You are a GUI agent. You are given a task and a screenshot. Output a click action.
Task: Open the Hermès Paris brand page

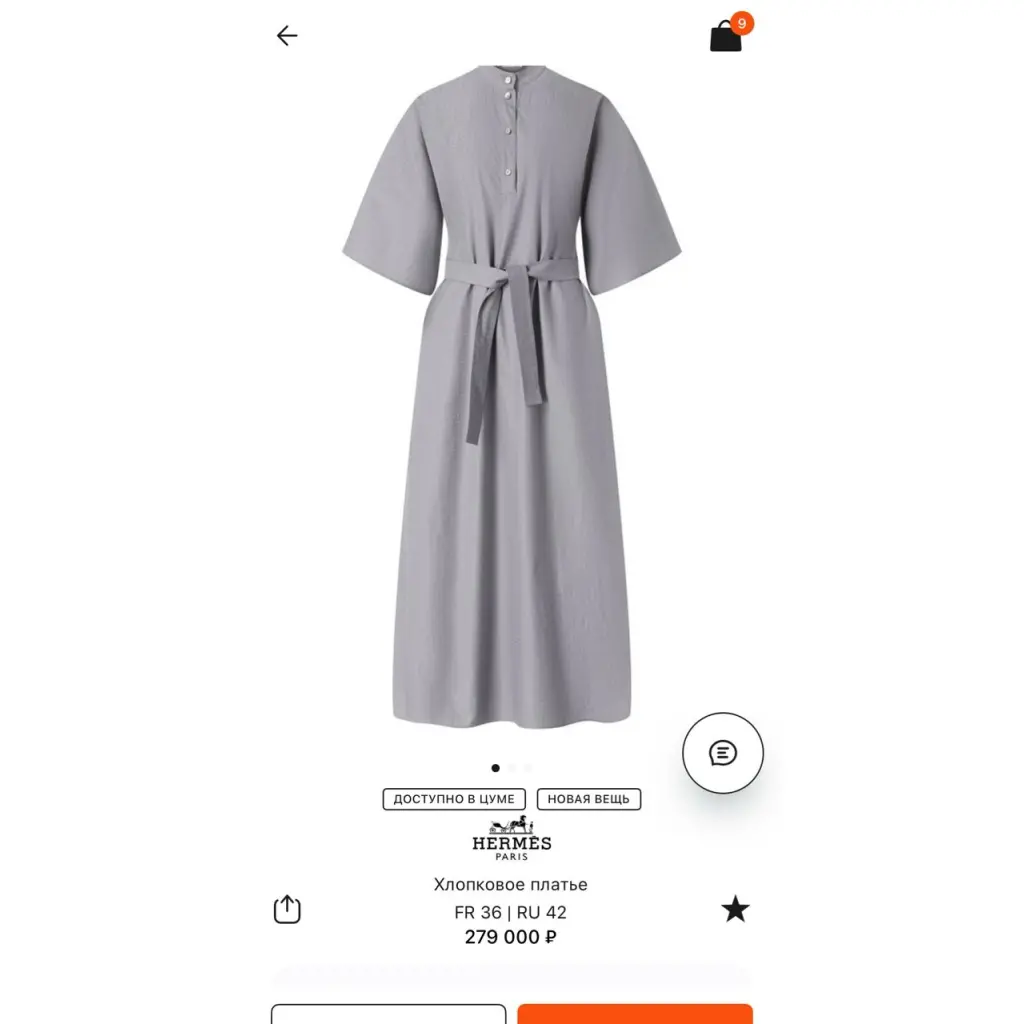point(511,838)
